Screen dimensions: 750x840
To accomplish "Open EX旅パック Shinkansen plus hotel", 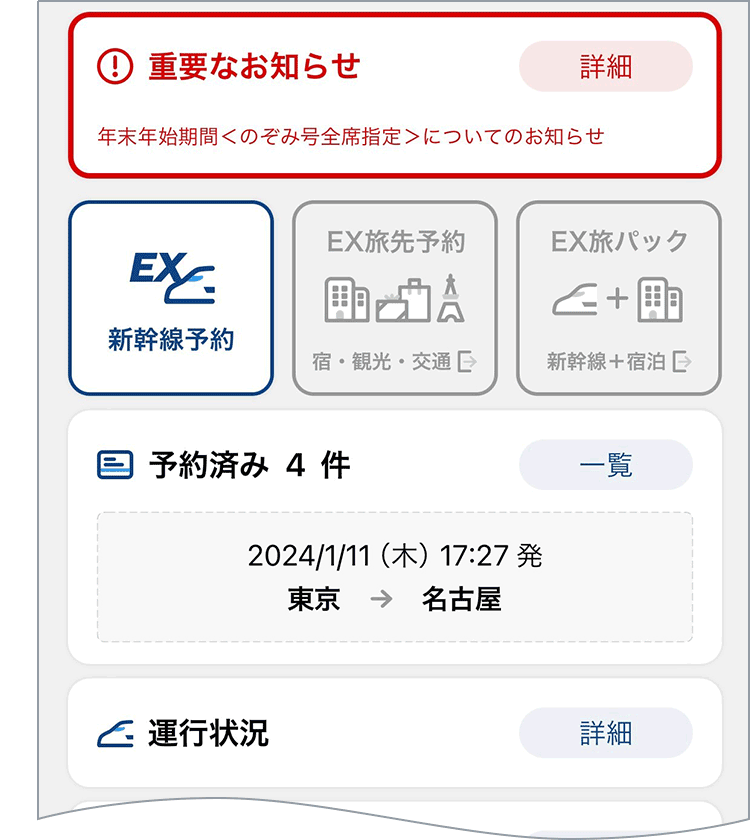I will 619,298.
